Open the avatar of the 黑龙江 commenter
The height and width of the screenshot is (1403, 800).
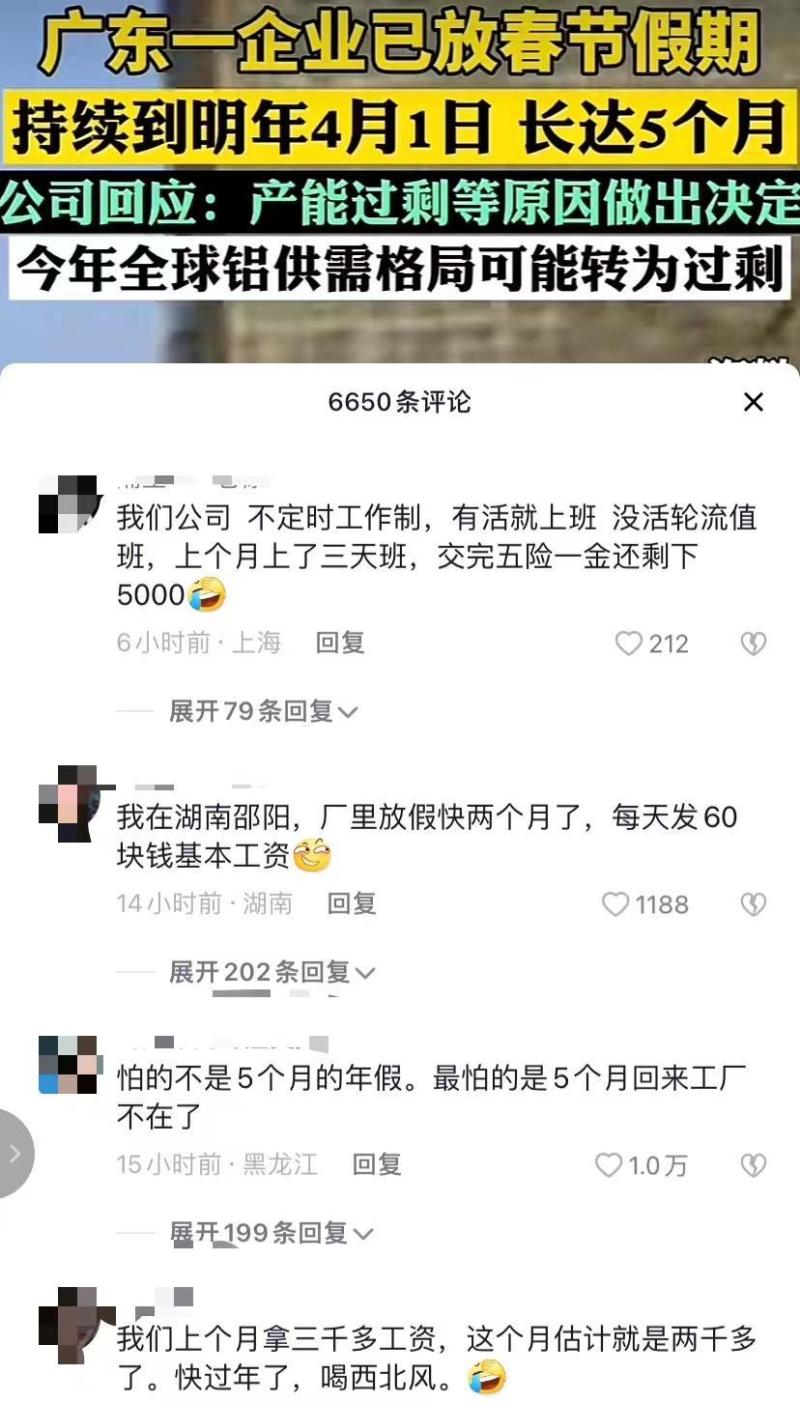(69, 1065)
